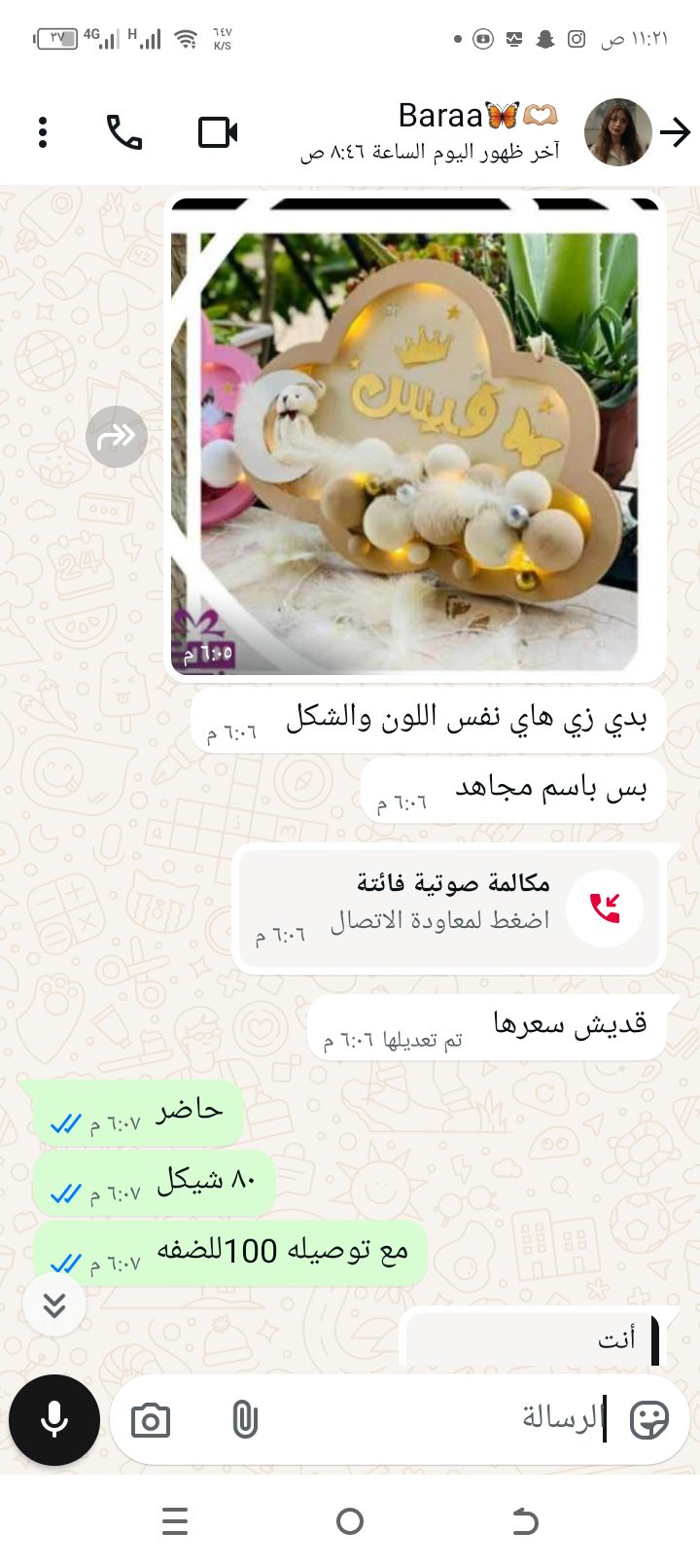The width and height of the screenshot is (700, 1568).
Task: Open the camera from message bar
Action: (151, 1421)
